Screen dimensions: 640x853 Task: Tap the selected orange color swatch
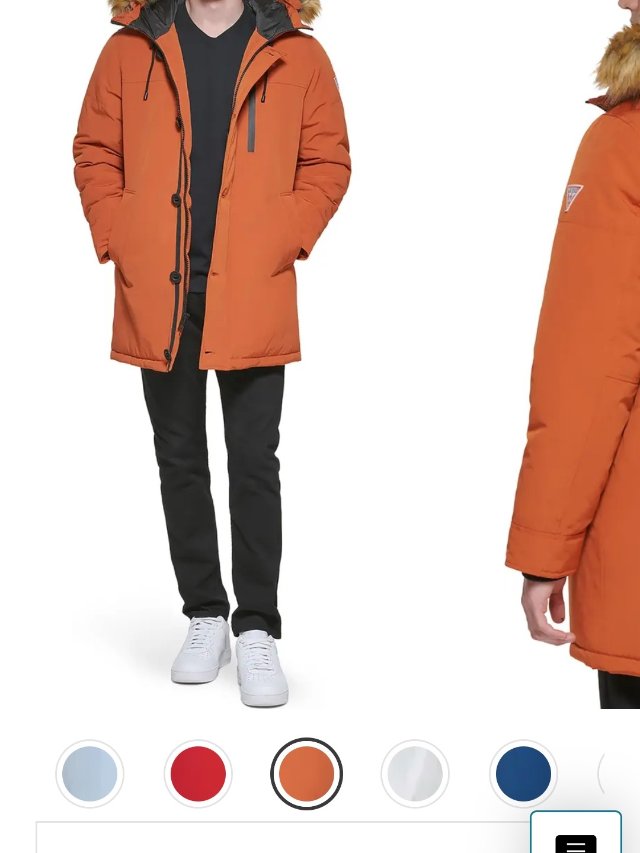click(x=306, y=774)
